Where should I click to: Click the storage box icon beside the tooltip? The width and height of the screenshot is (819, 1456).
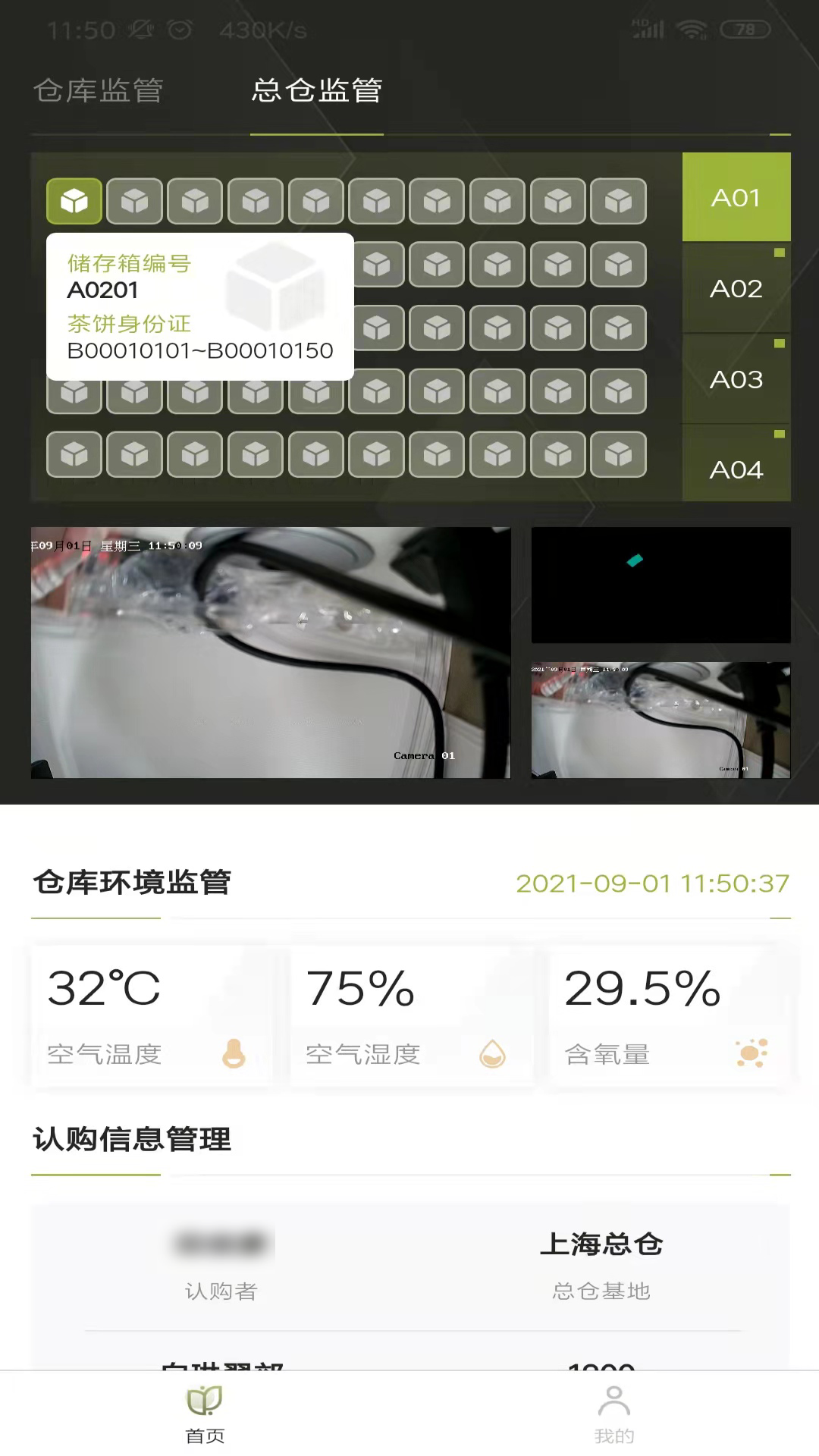point(377,265)
